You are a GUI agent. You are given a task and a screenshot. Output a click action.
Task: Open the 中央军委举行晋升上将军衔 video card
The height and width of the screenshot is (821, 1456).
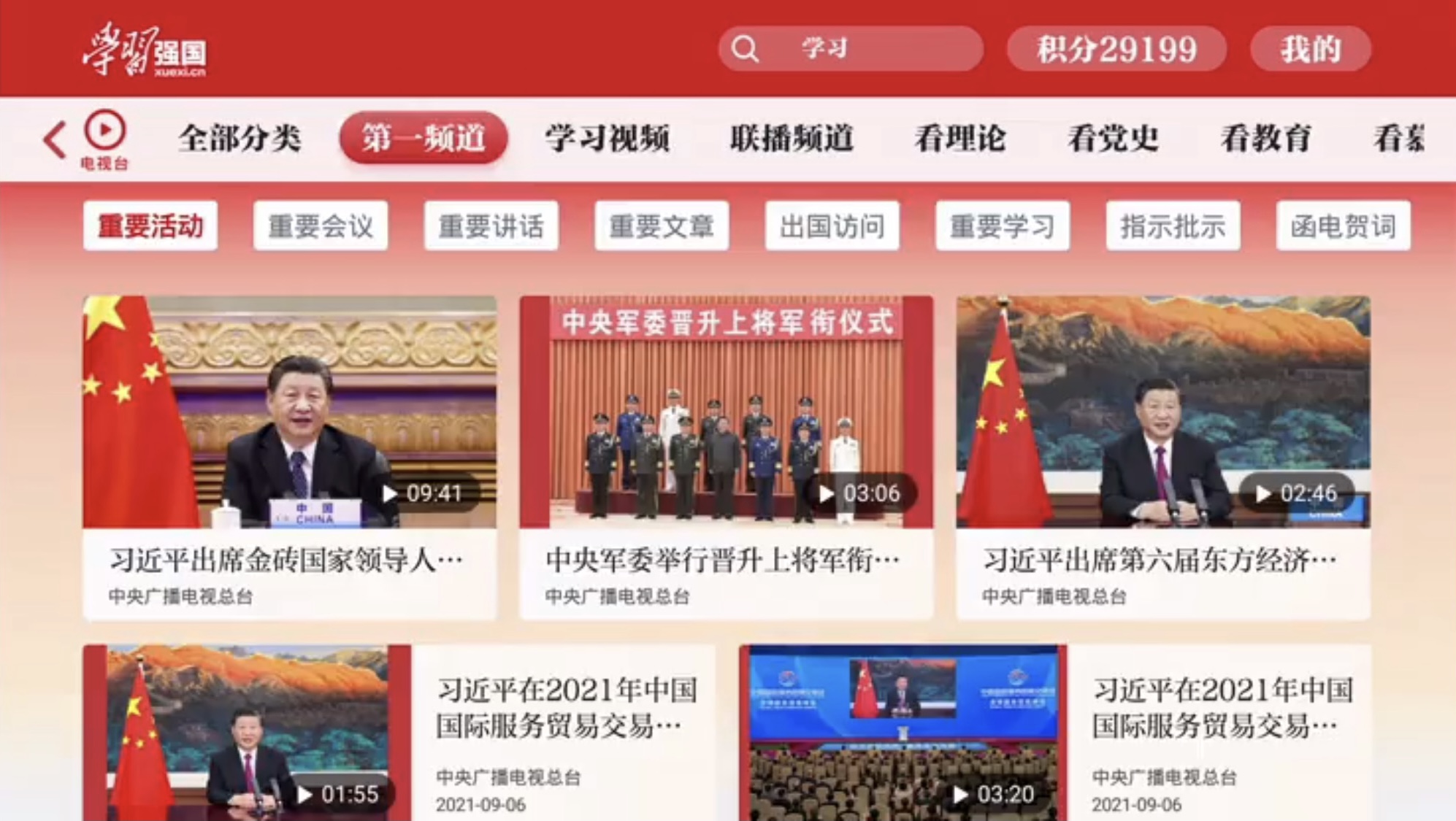[726, 458]
